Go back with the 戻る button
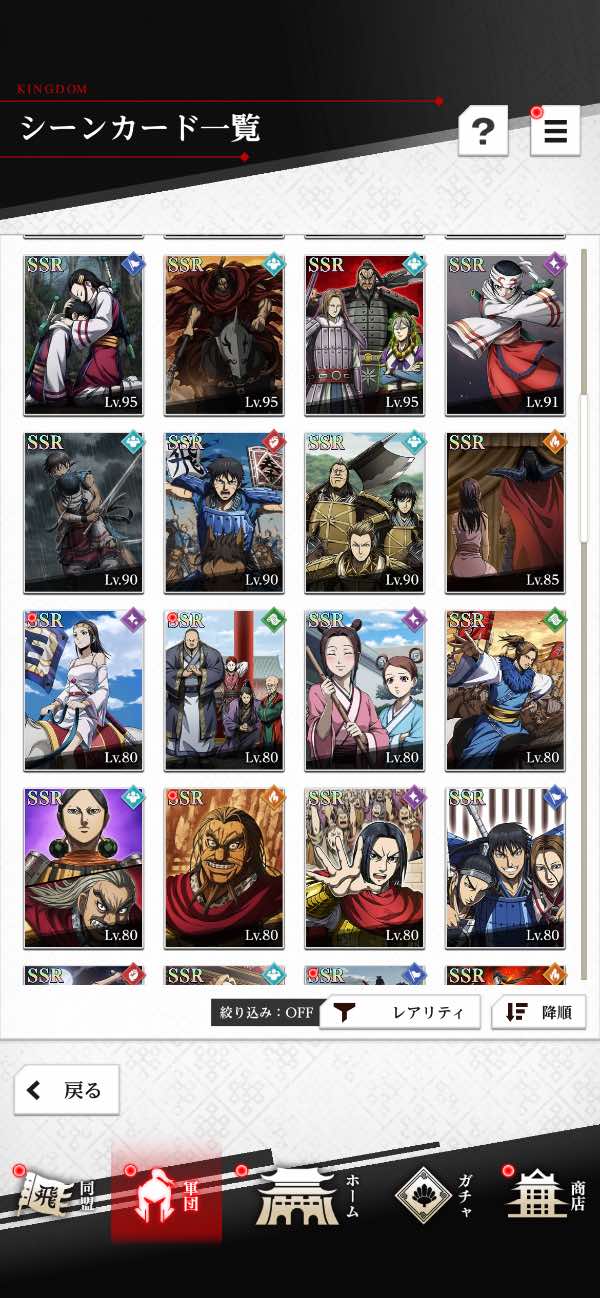Viewport: 600px width, 1298px height. pyautogui.click(x=66, y=1090)
